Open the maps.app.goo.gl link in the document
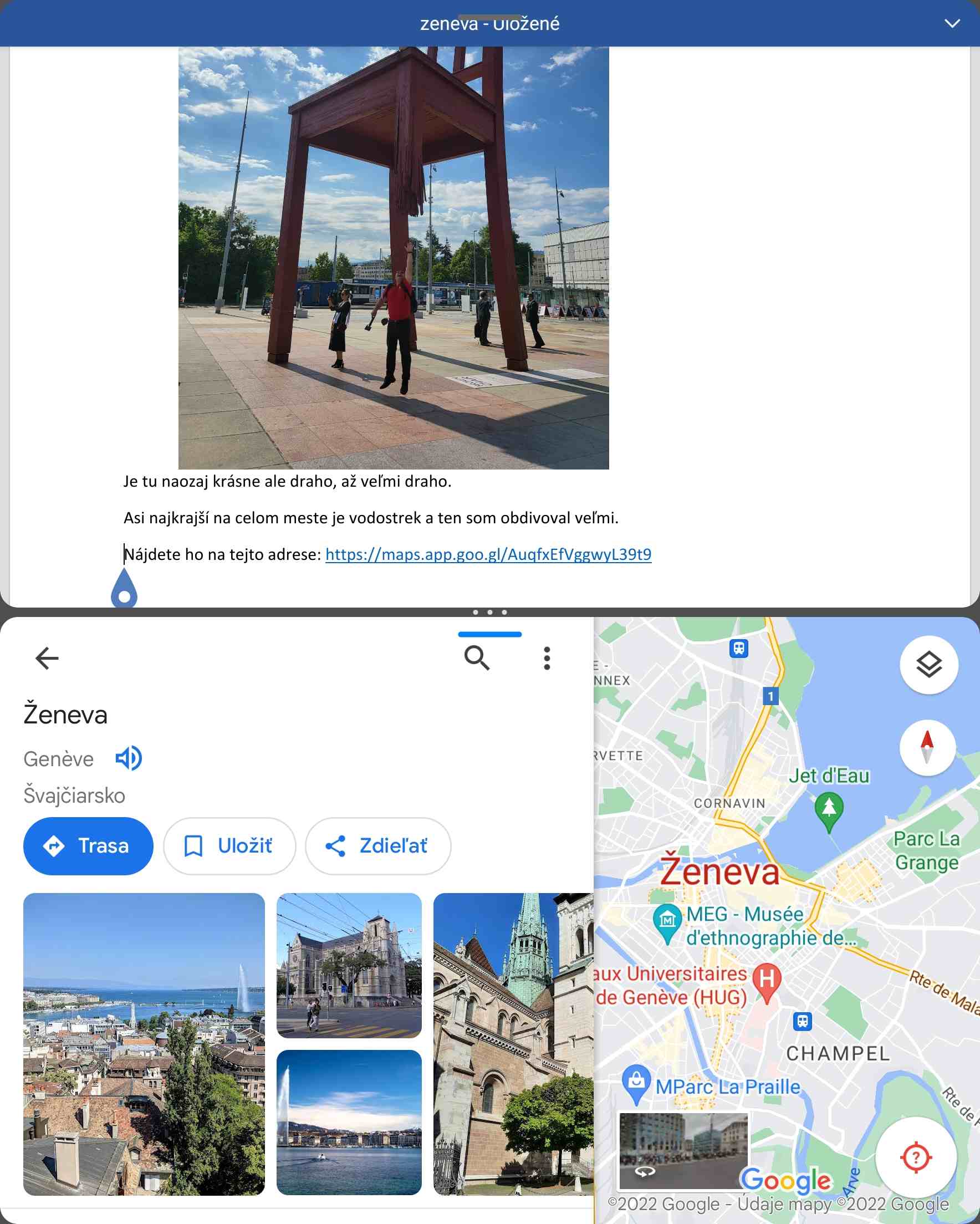 (x=488, y=554)
